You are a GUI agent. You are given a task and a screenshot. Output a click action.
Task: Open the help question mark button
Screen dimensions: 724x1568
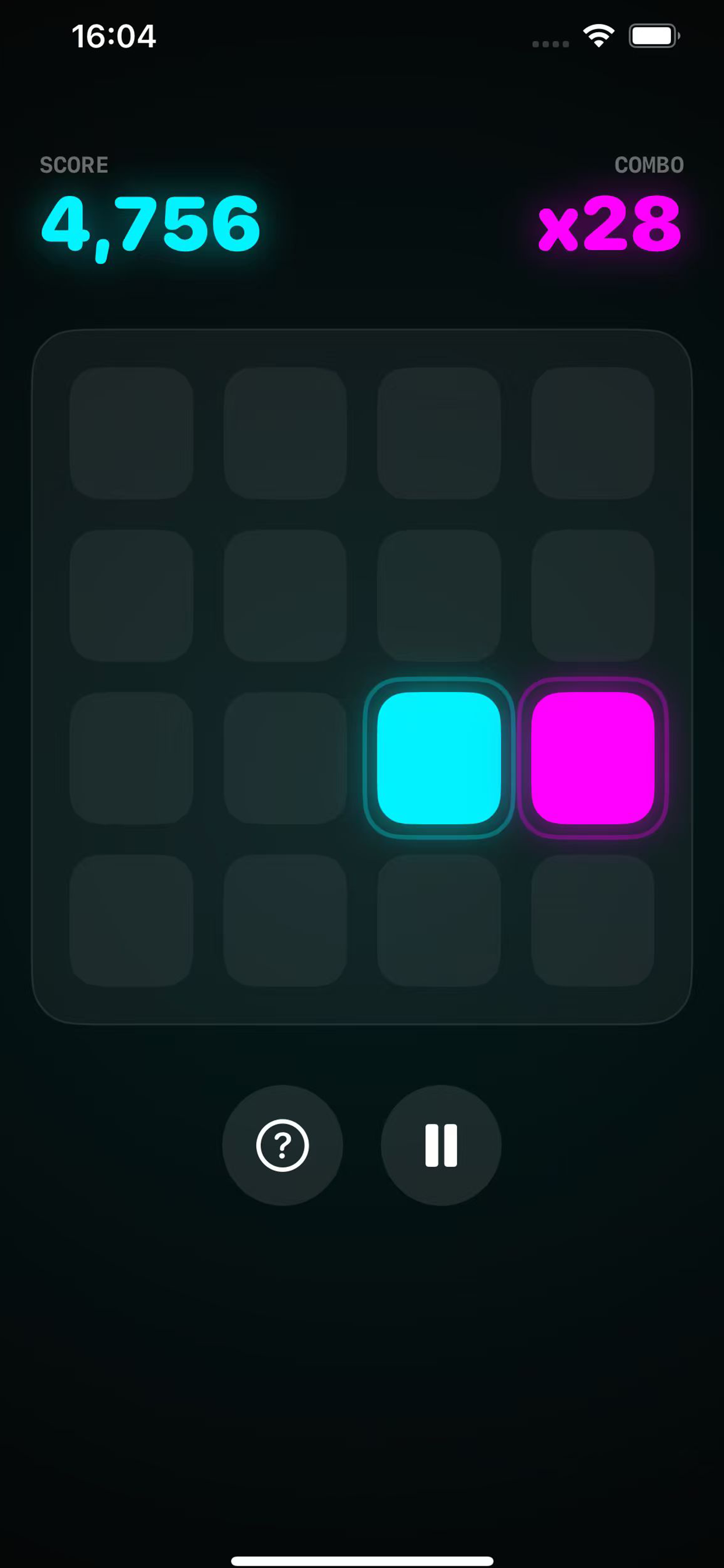282,1145
